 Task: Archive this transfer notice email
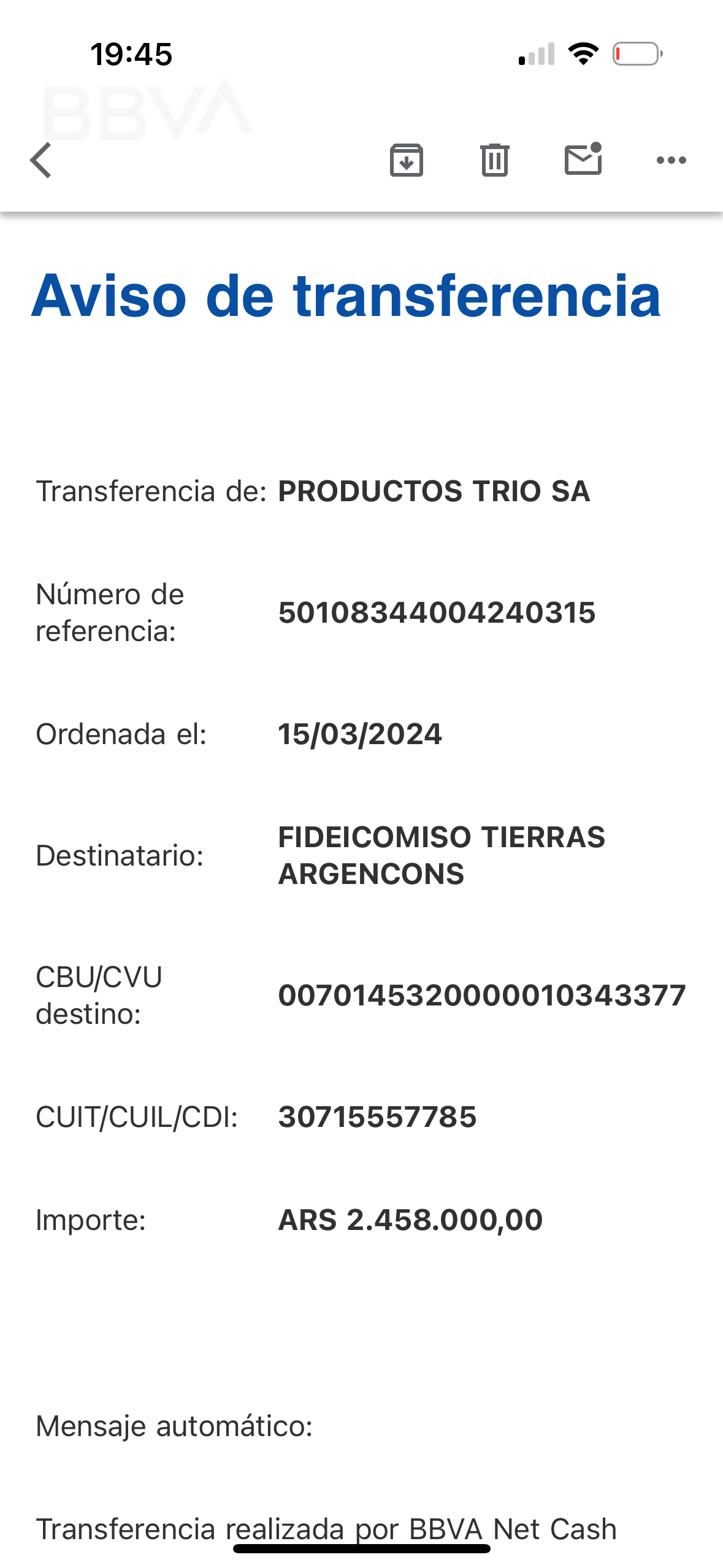pos(407,160)
